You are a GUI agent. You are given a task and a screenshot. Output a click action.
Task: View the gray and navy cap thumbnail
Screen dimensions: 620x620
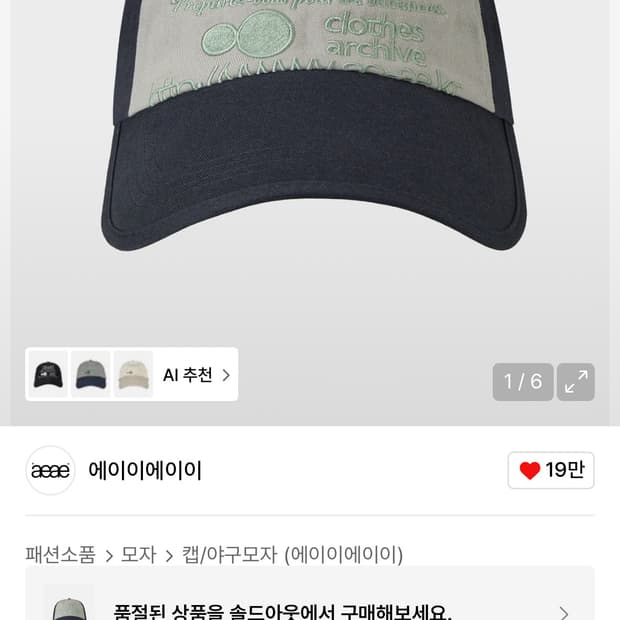(91, 375)
